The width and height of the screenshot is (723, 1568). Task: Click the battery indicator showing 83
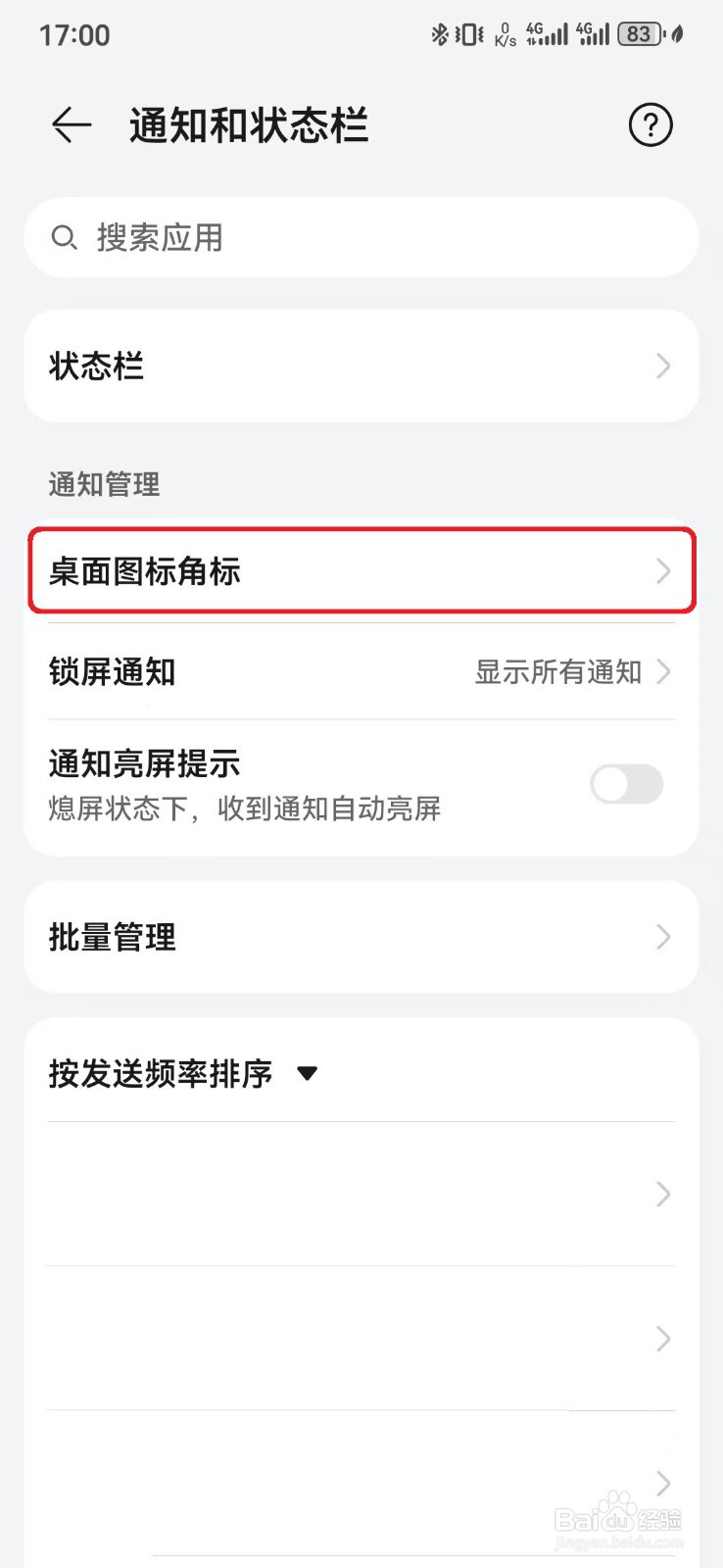point(639,33)
